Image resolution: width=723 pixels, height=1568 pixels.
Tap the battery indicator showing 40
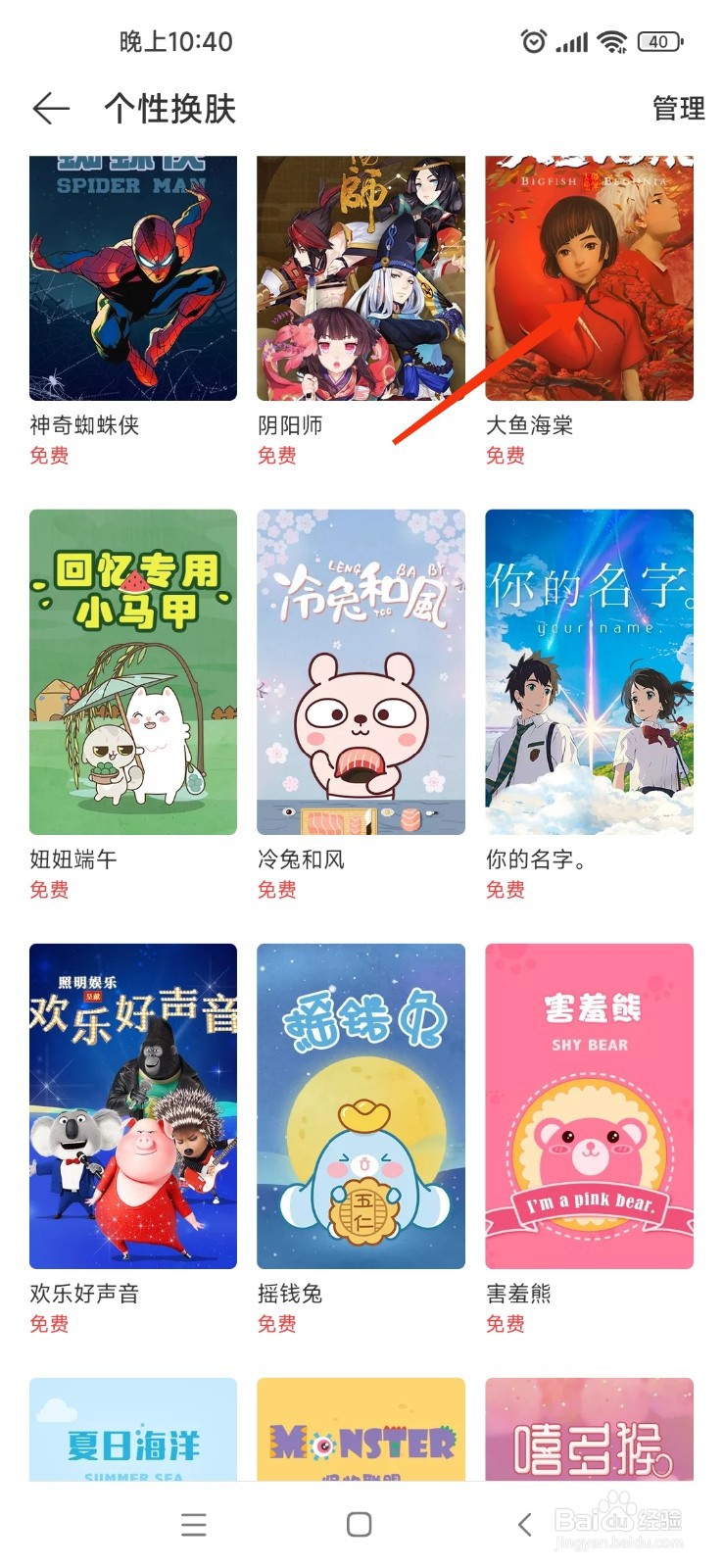pos(659,42)
